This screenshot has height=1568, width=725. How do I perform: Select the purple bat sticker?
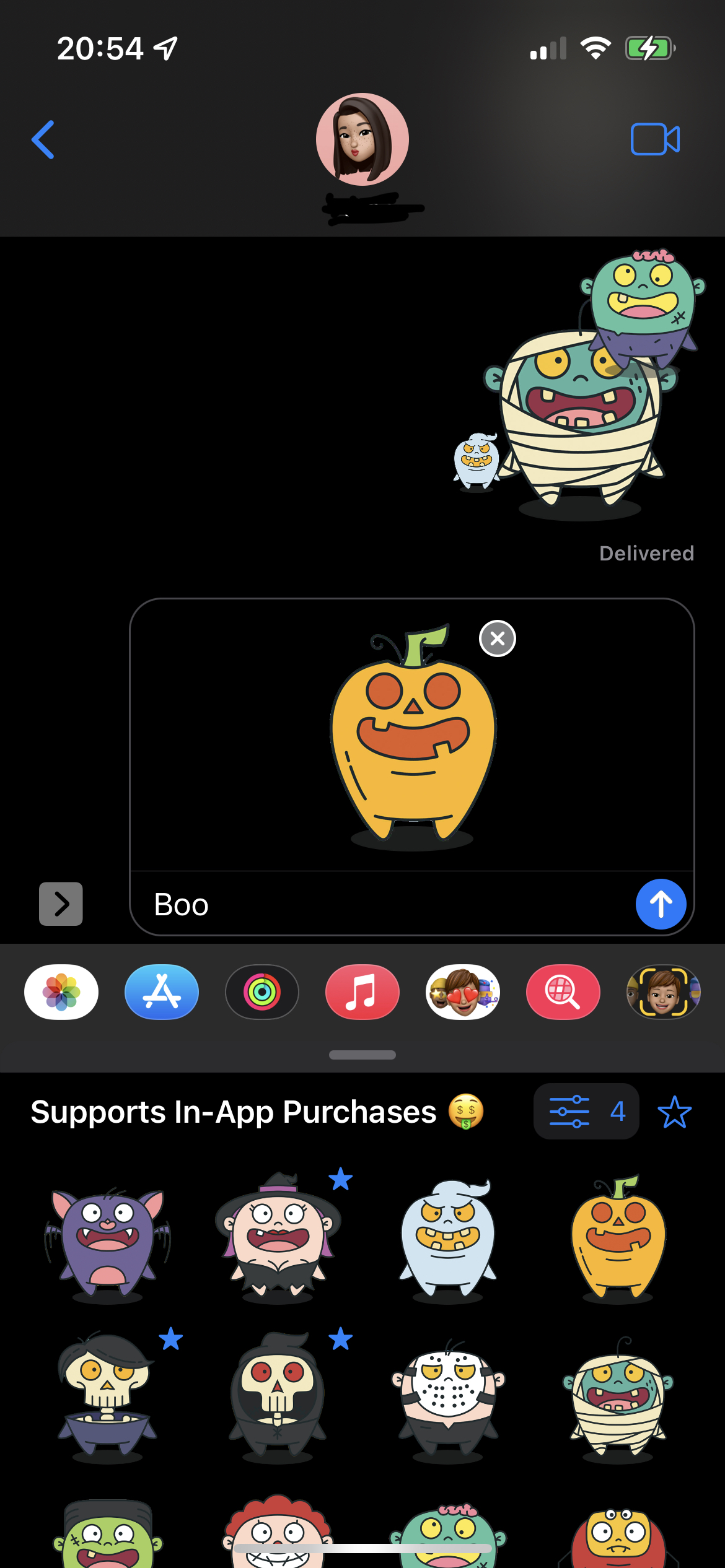(x=108, y=1239)
